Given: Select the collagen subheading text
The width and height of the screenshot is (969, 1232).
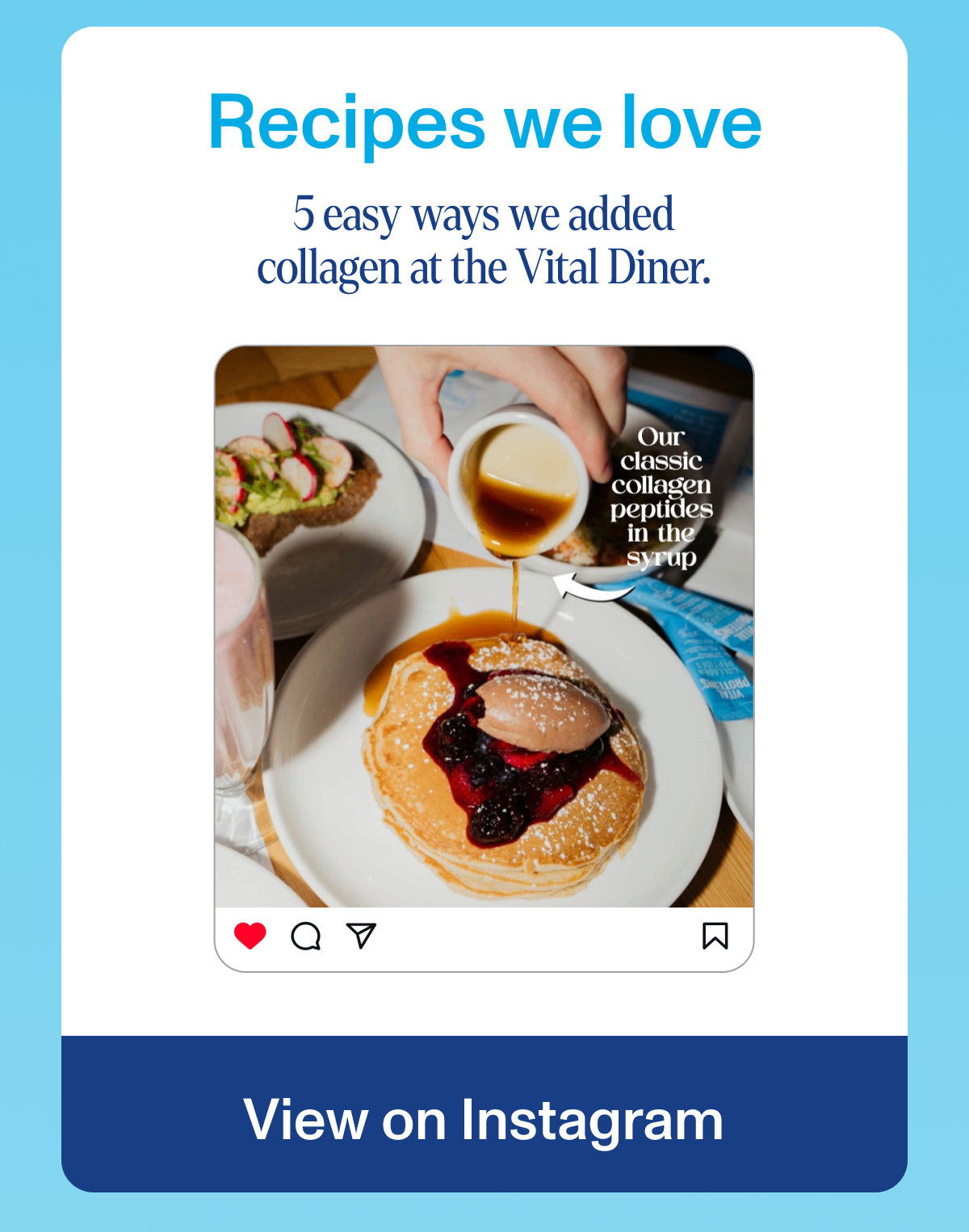Looking at the screenshot, I should [484, 239].
